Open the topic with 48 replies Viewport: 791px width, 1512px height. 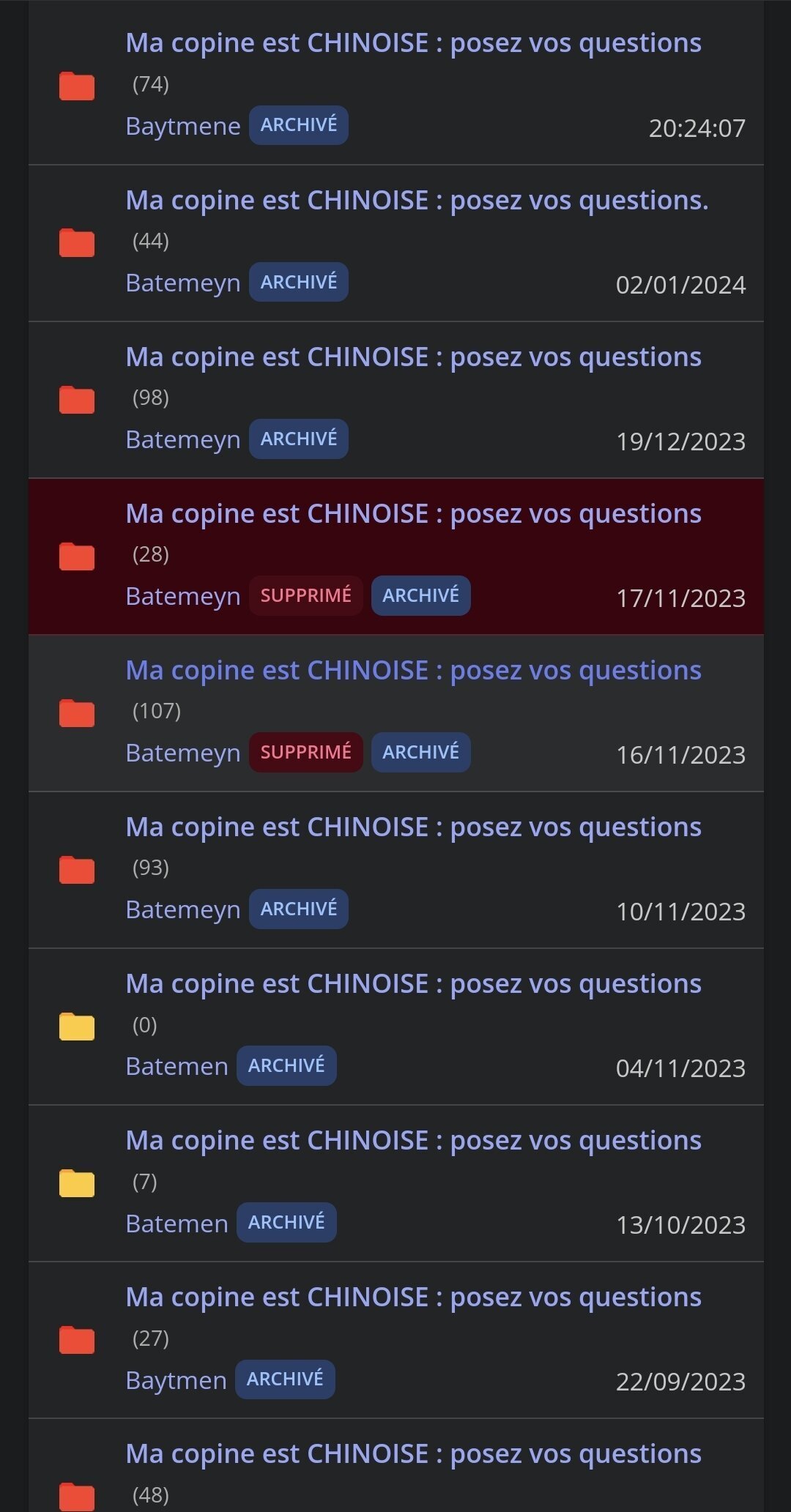pos(413,1453)
